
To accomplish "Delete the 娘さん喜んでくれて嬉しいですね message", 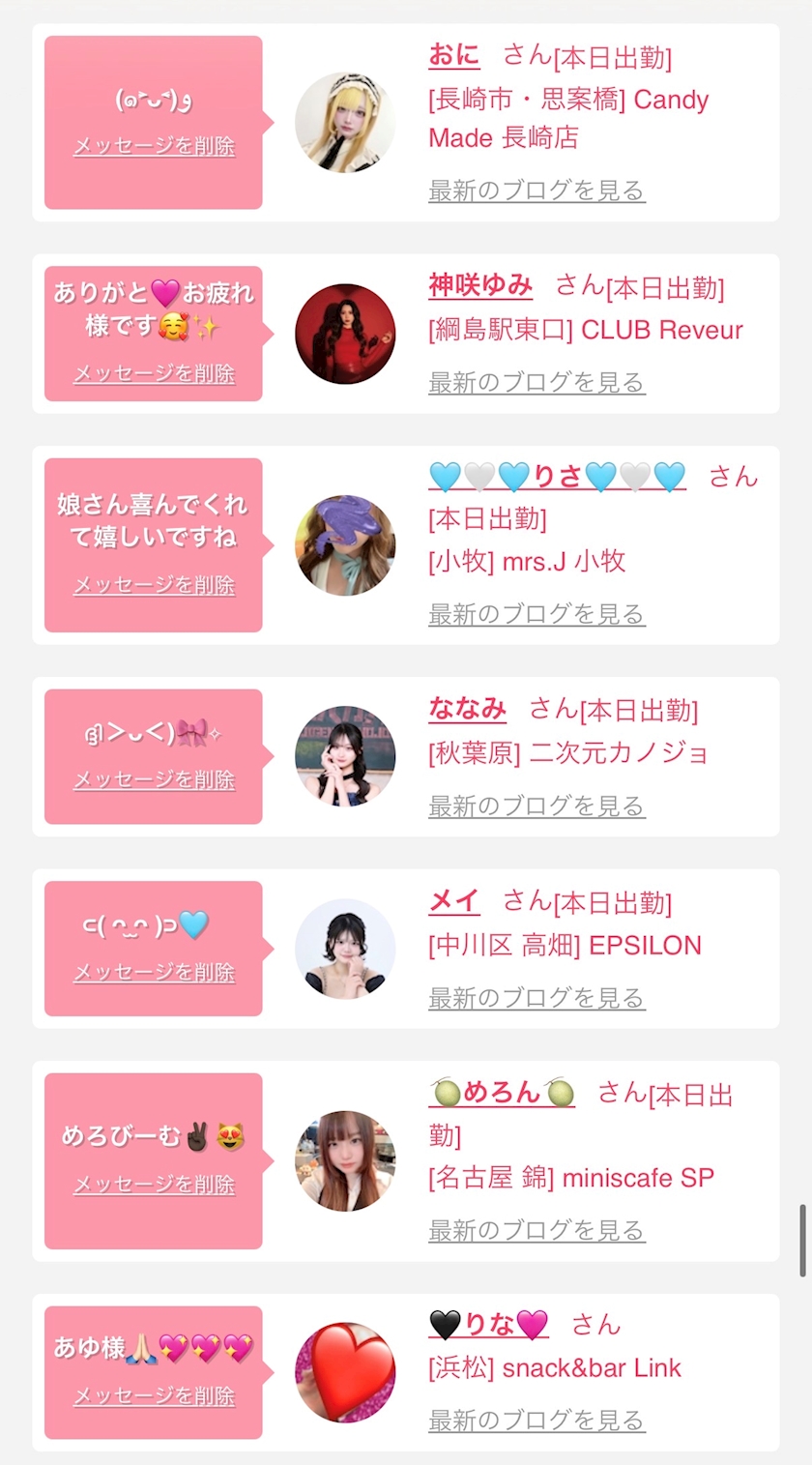I will pyautogui.click(x=155, y=585).
